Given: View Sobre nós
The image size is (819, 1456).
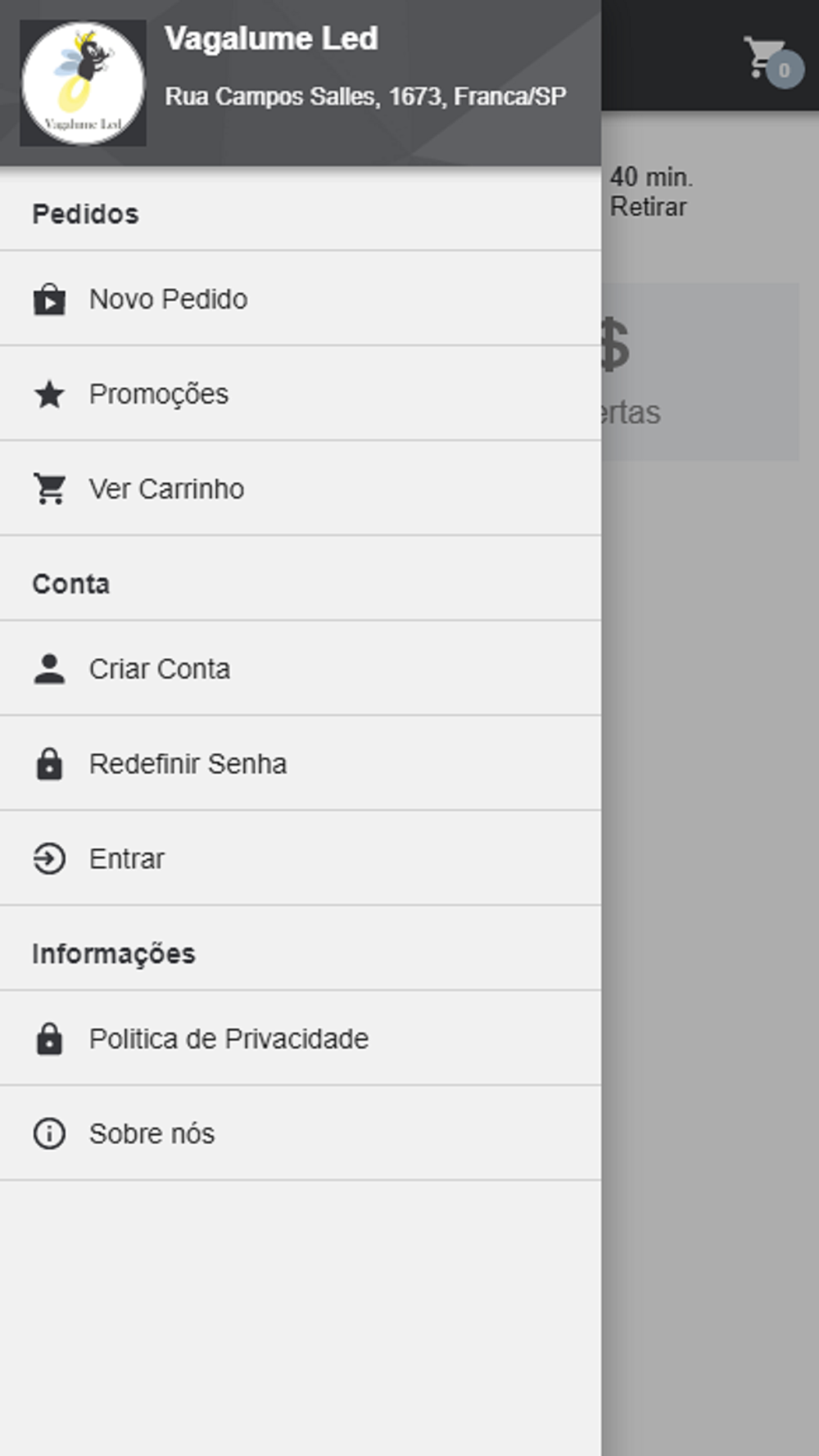Looking at the screenshot, I should (300, 1134).
